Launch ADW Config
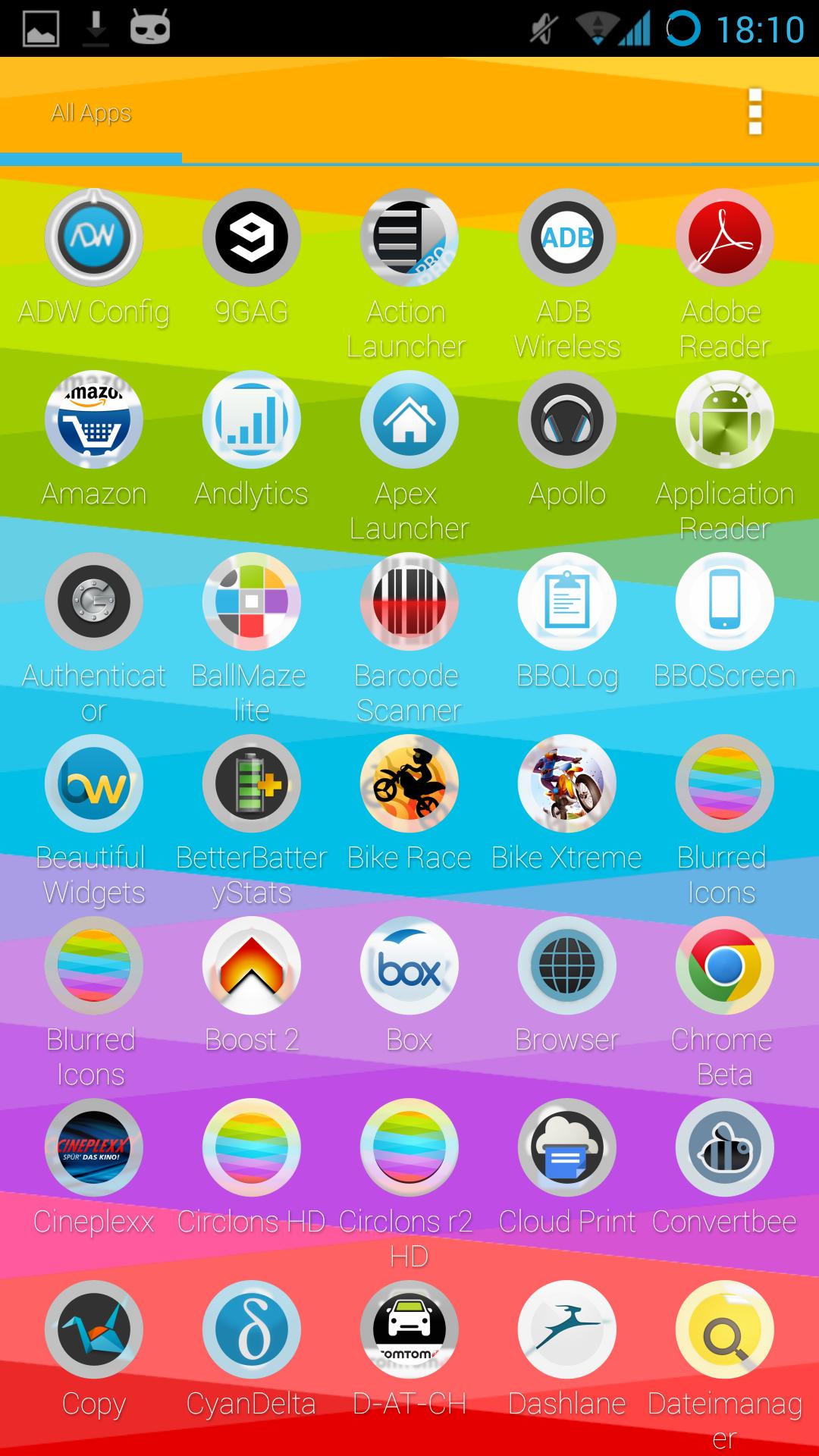 click(94, 238)
